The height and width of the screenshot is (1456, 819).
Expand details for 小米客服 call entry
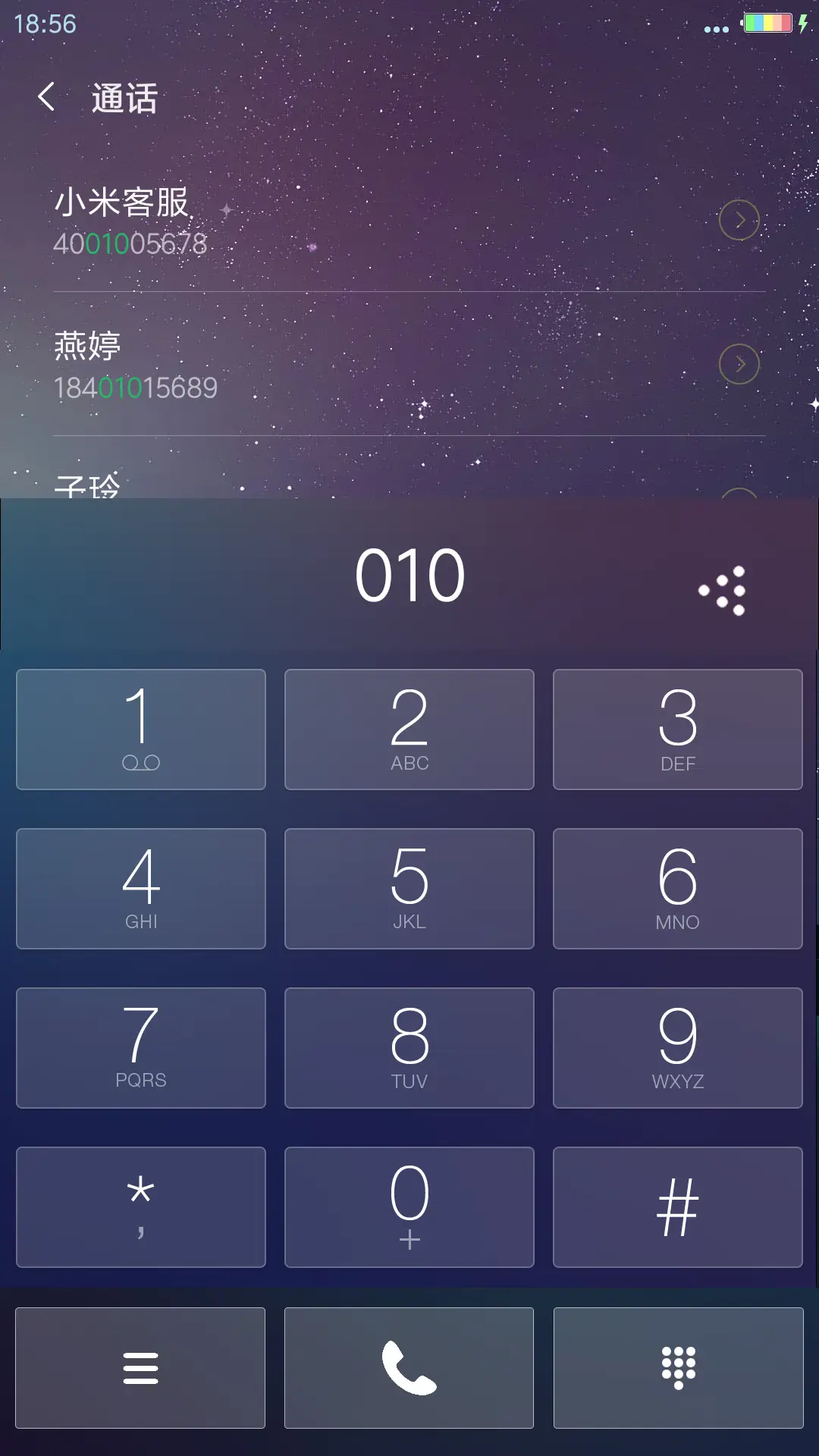[x=739, y=220]
